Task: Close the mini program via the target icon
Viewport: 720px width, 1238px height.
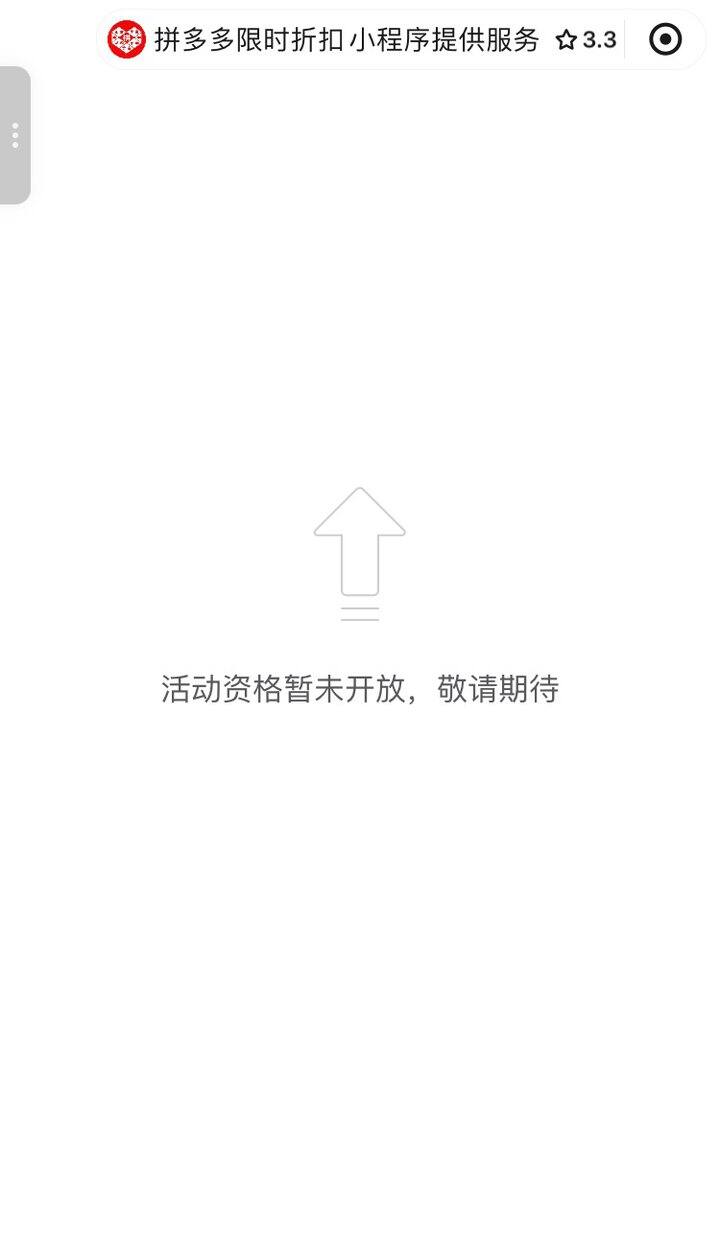Action: [665, 40]
